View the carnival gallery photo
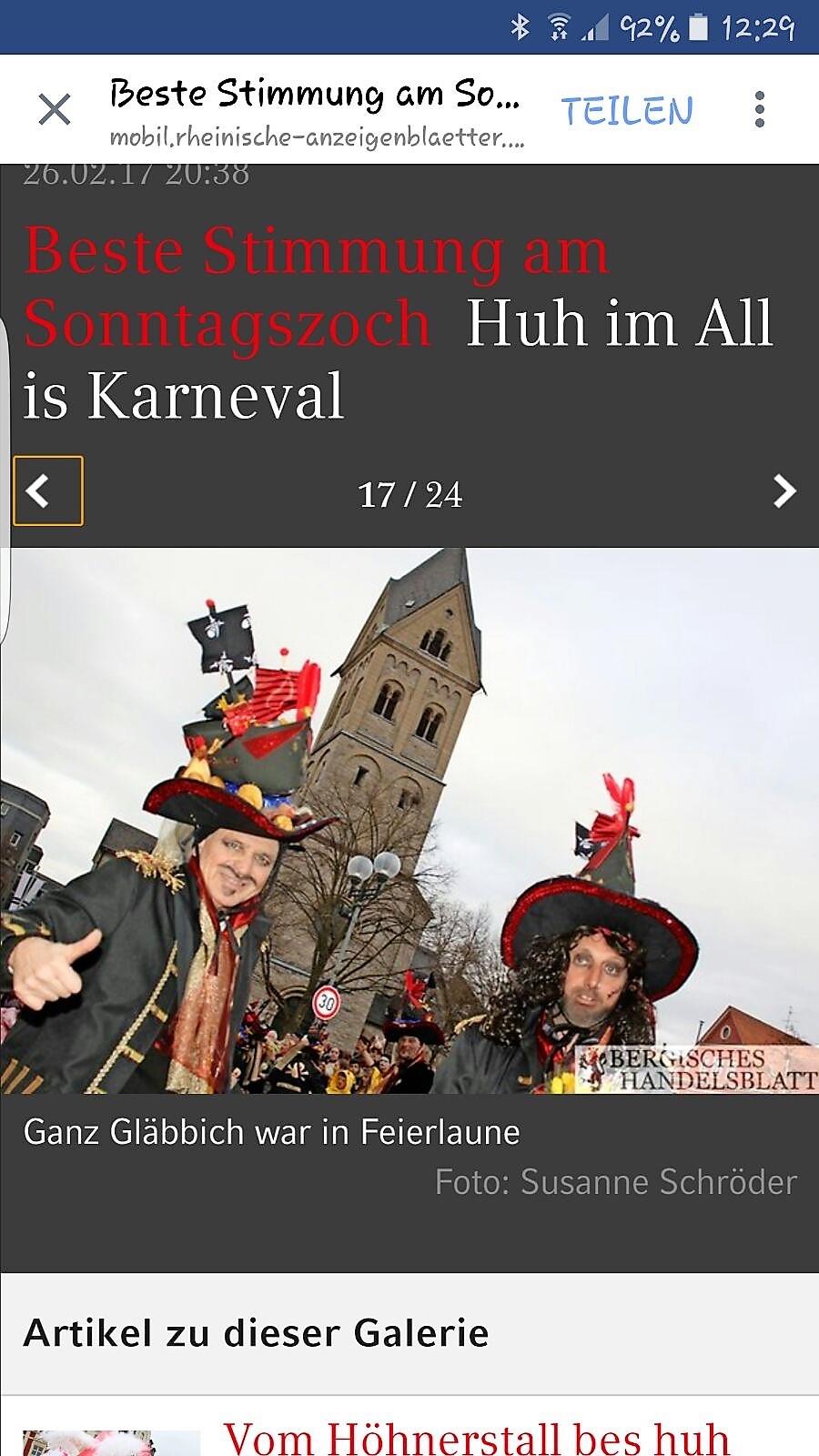819x1456 pixels. (x=409, y=820)
